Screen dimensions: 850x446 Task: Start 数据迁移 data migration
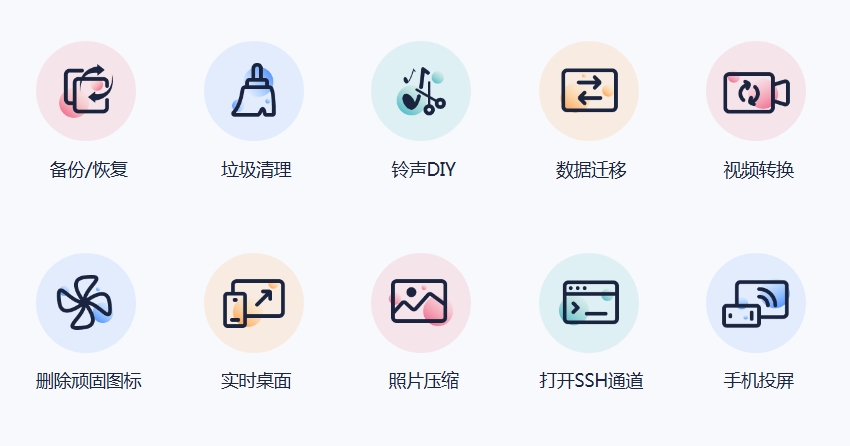click(x=589, y=91)
